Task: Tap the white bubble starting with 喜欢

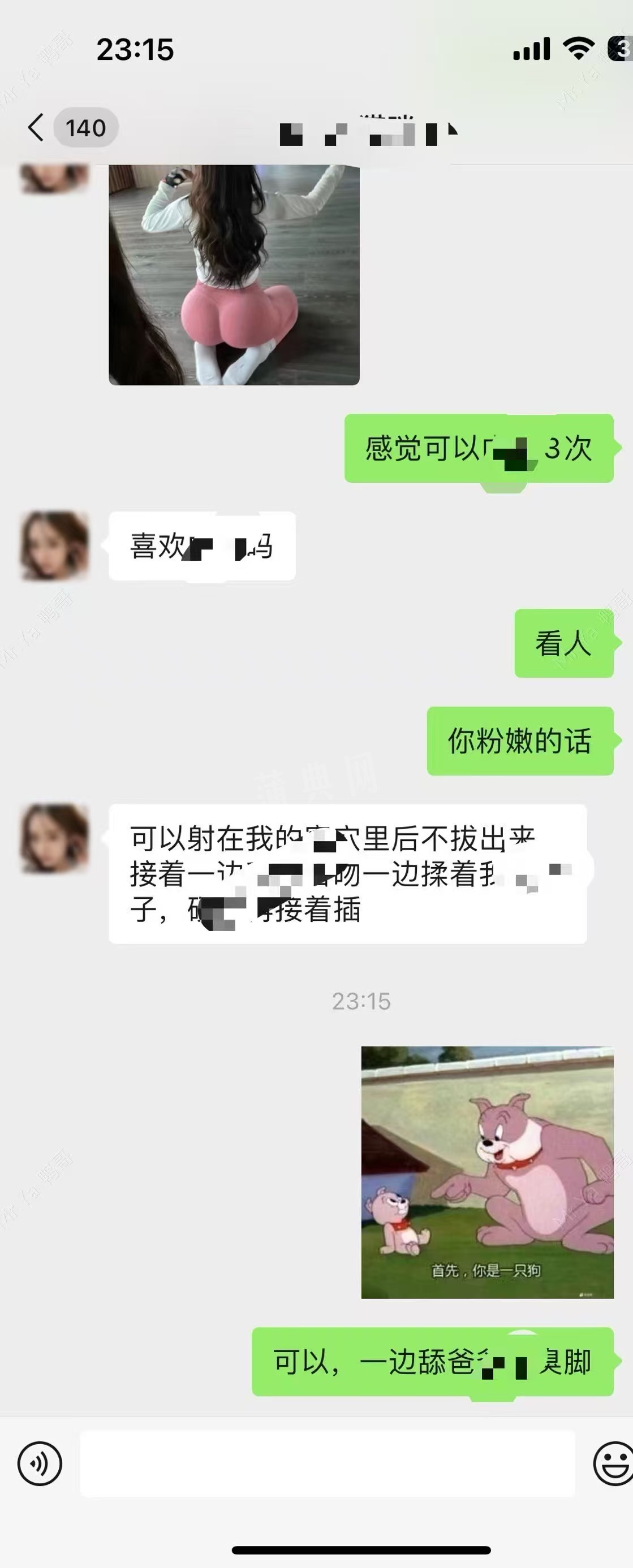Action: coord(201,547)
